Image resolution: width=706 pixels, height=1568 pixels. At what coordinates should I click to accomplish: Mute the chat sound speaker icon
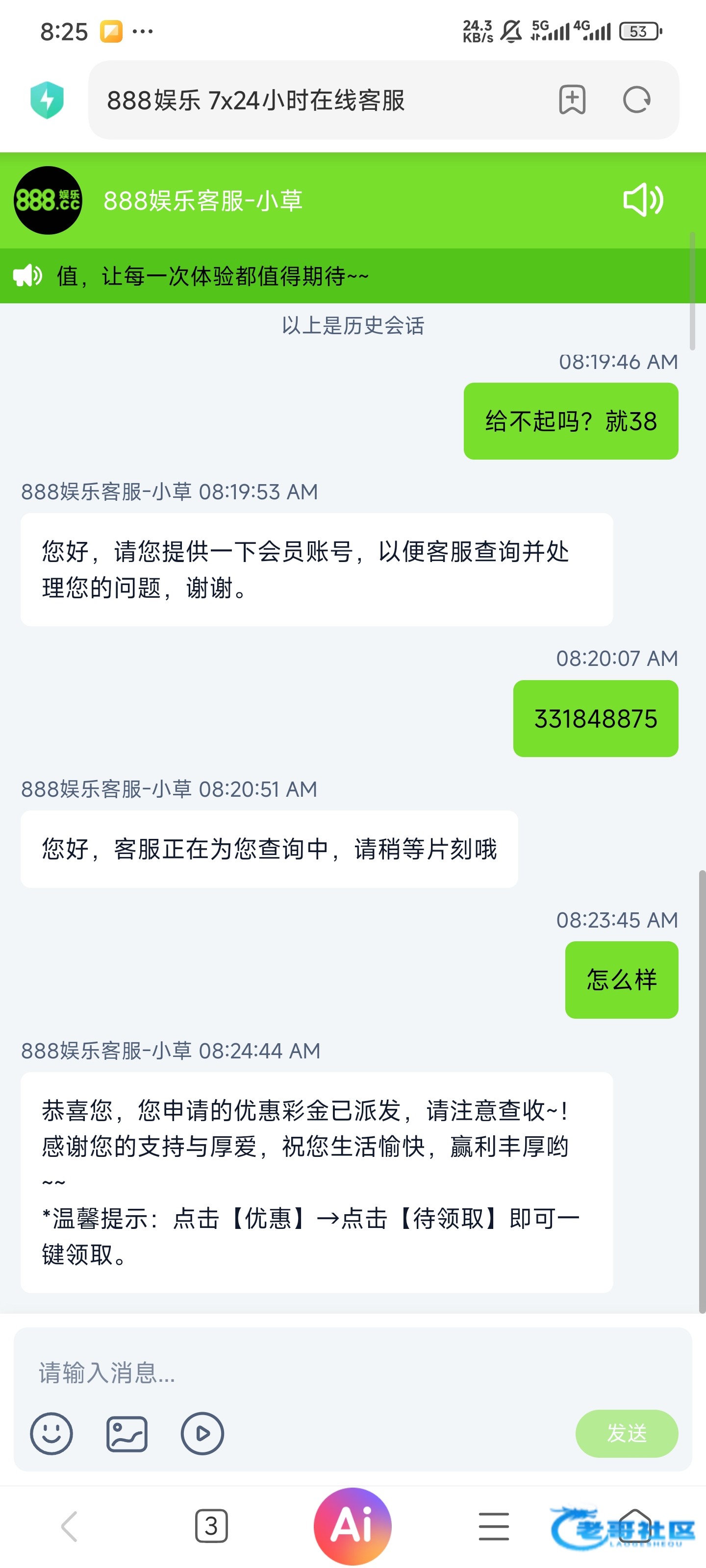[x=643, y=200]
